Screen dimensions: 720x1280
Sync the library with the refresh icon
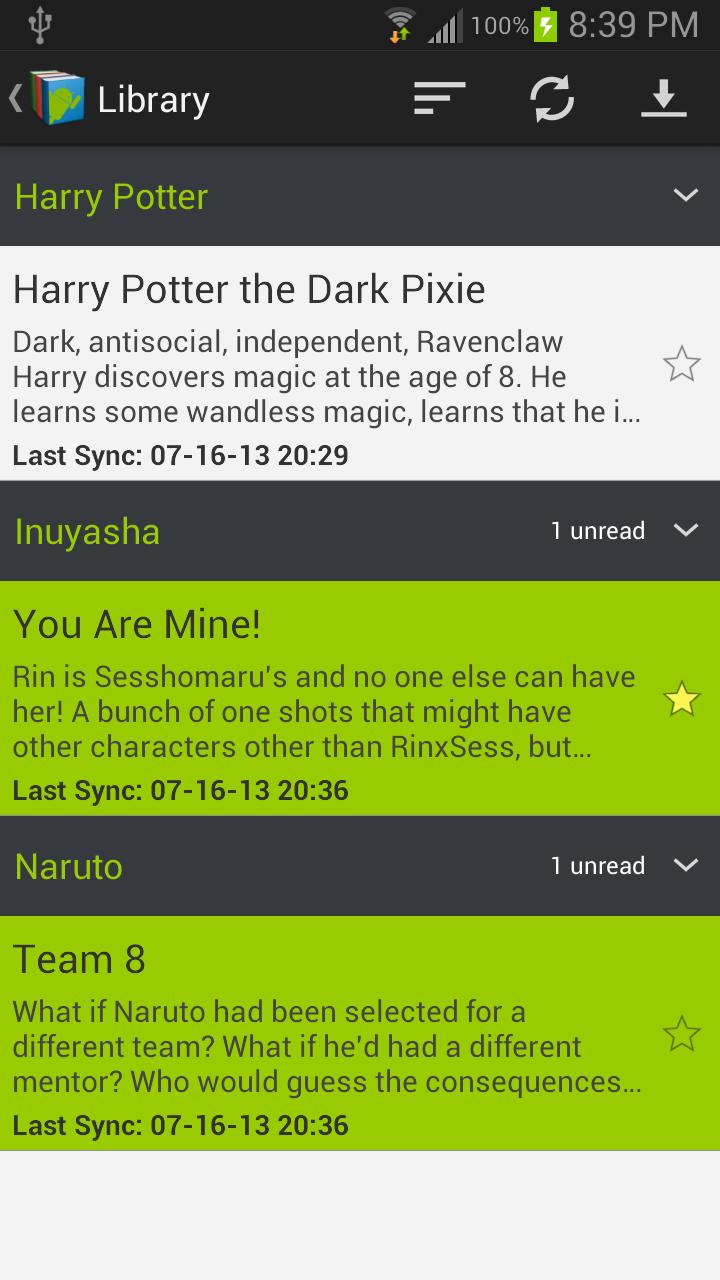pos(552,99)
